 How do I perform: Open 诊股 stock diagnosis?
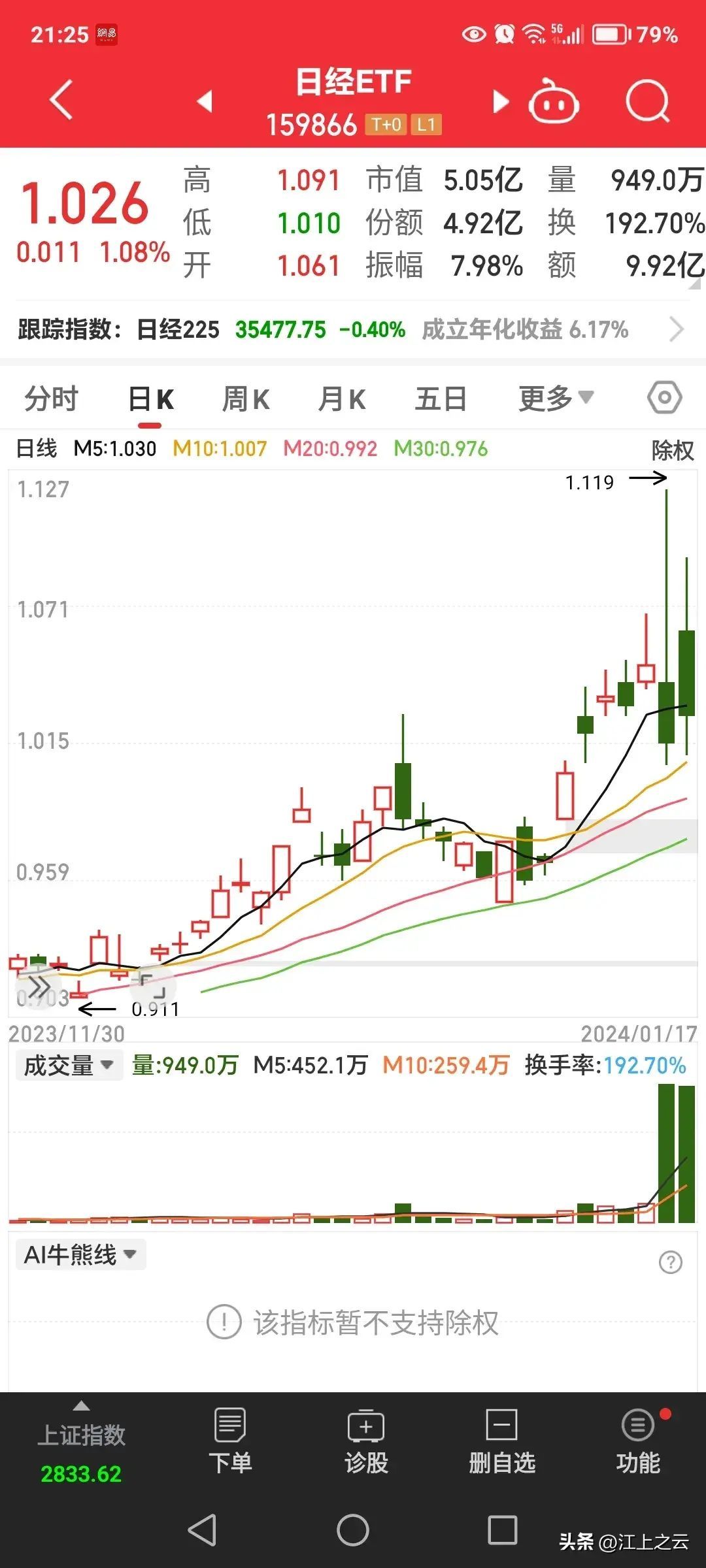(366, 1442)
